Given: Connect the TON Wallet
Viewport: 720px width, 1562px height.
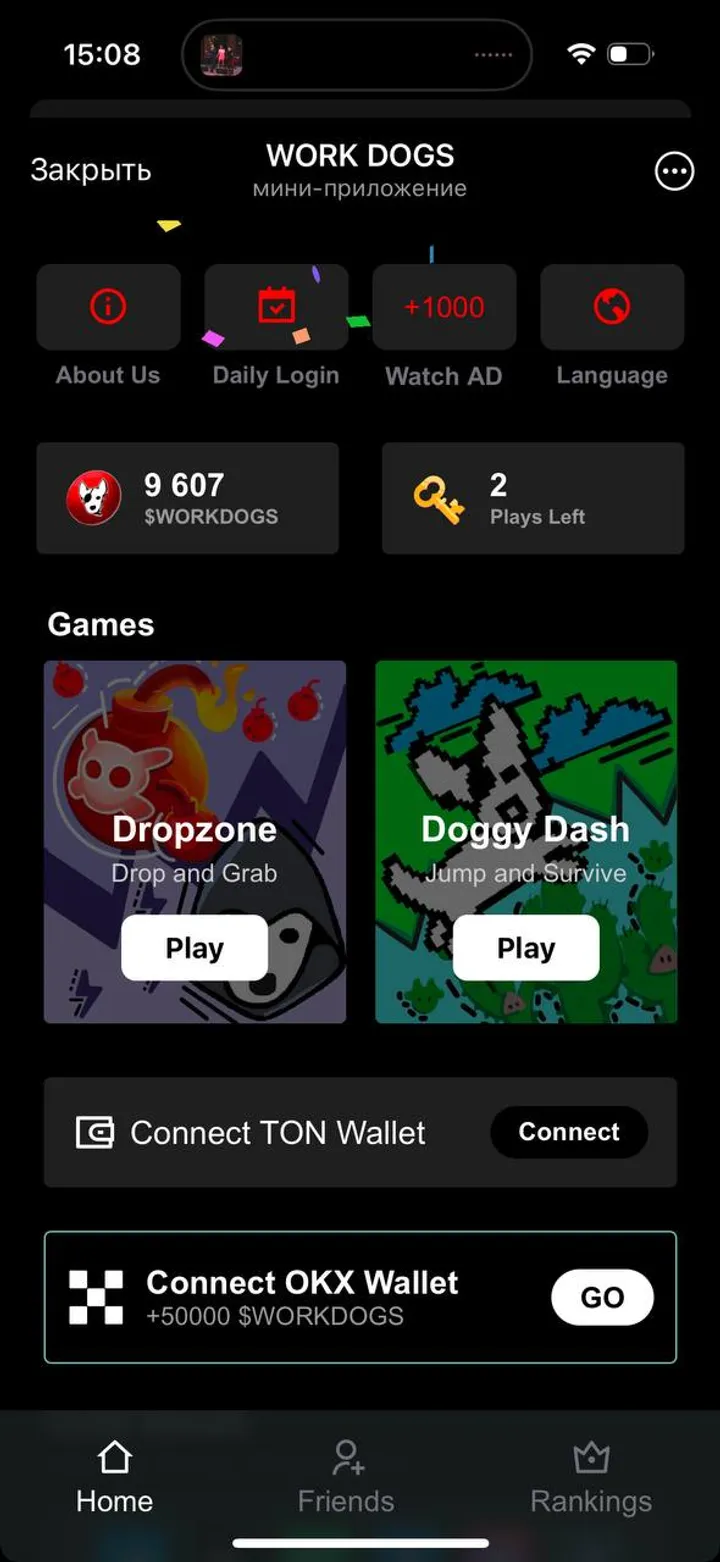Looking at the screenshot, I should click(568, 1132).
